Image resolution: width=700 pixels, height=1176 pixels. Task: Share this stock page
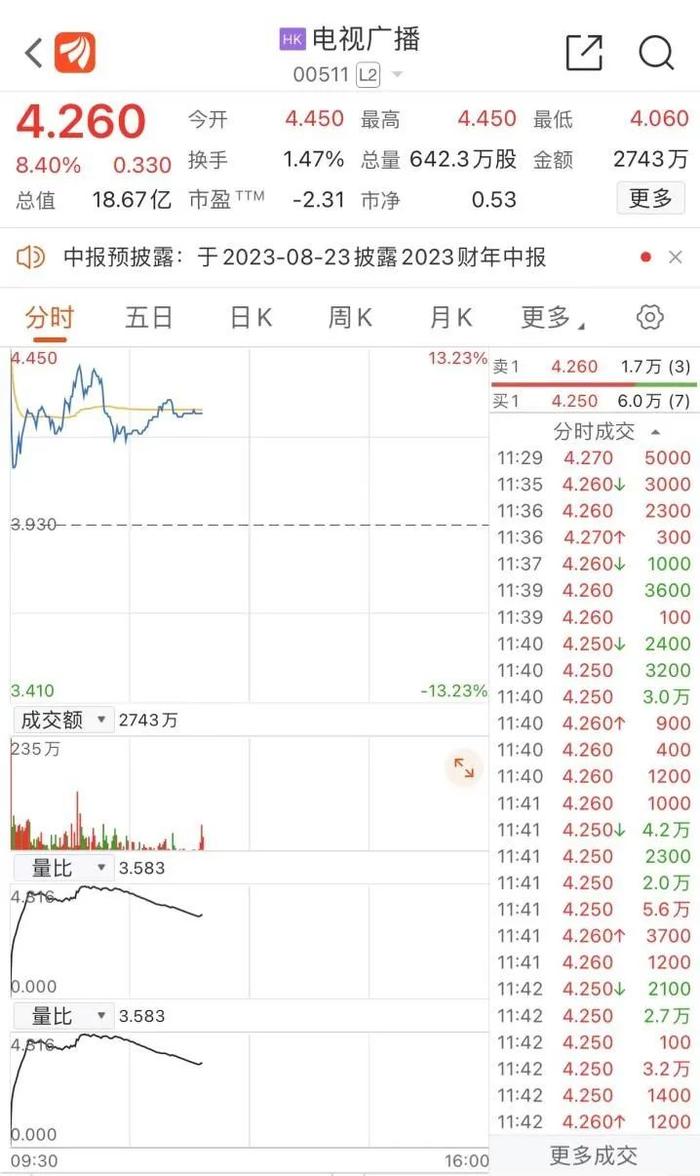pyautogui.click(x=584, y=52)
